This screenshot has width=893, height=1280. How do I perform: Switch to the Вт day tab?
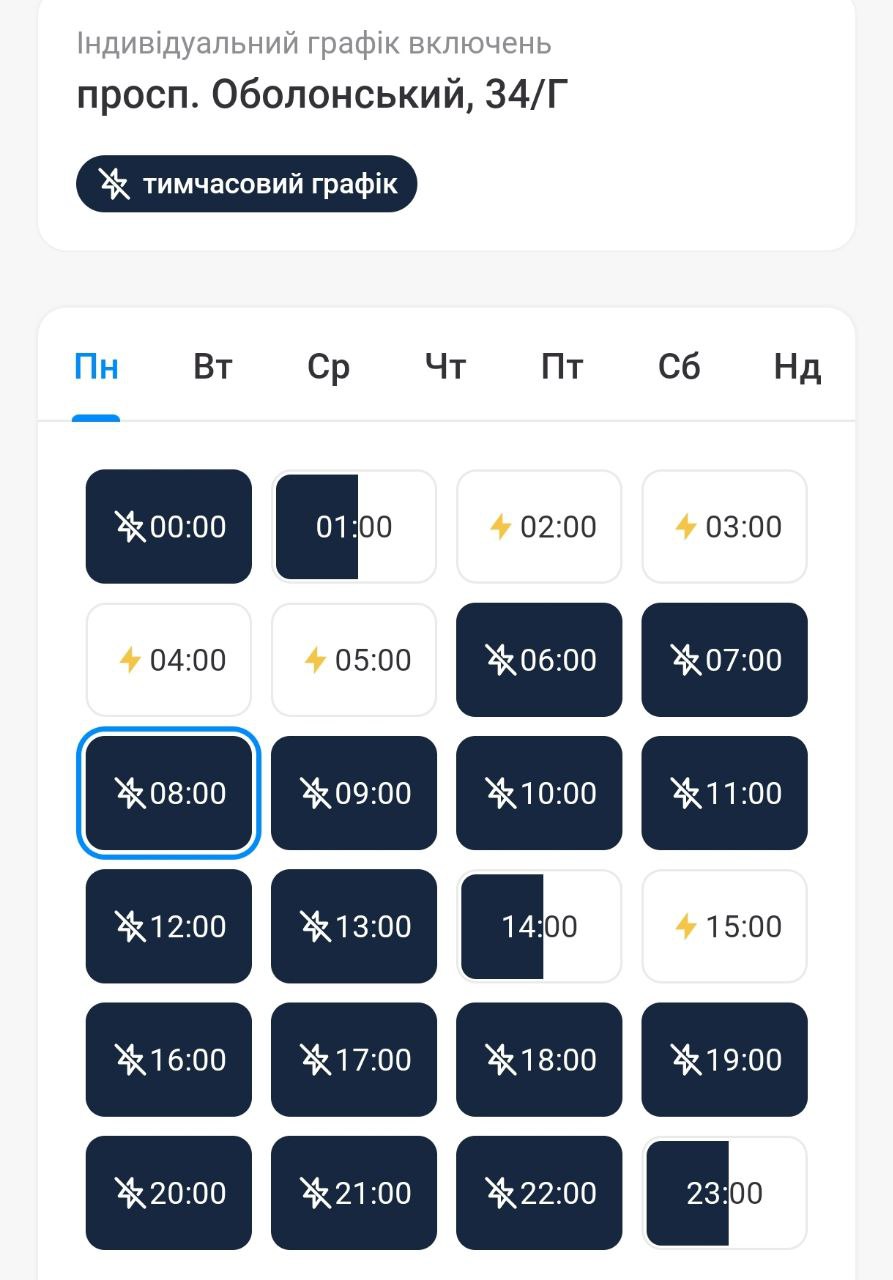pyautogui.click(x=212, y=367)
